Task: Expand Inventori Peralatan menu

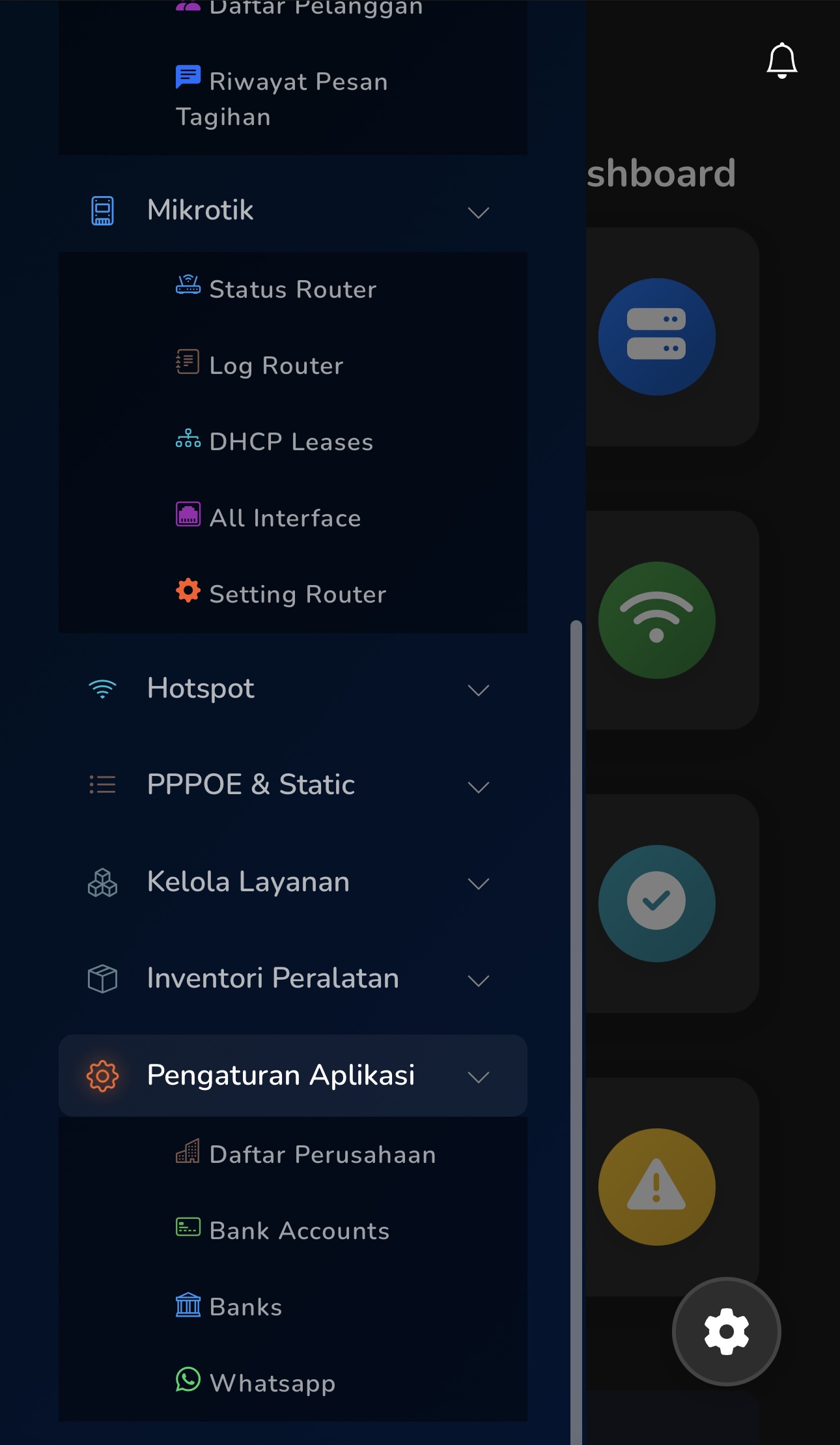Action: tap(292, 979)
